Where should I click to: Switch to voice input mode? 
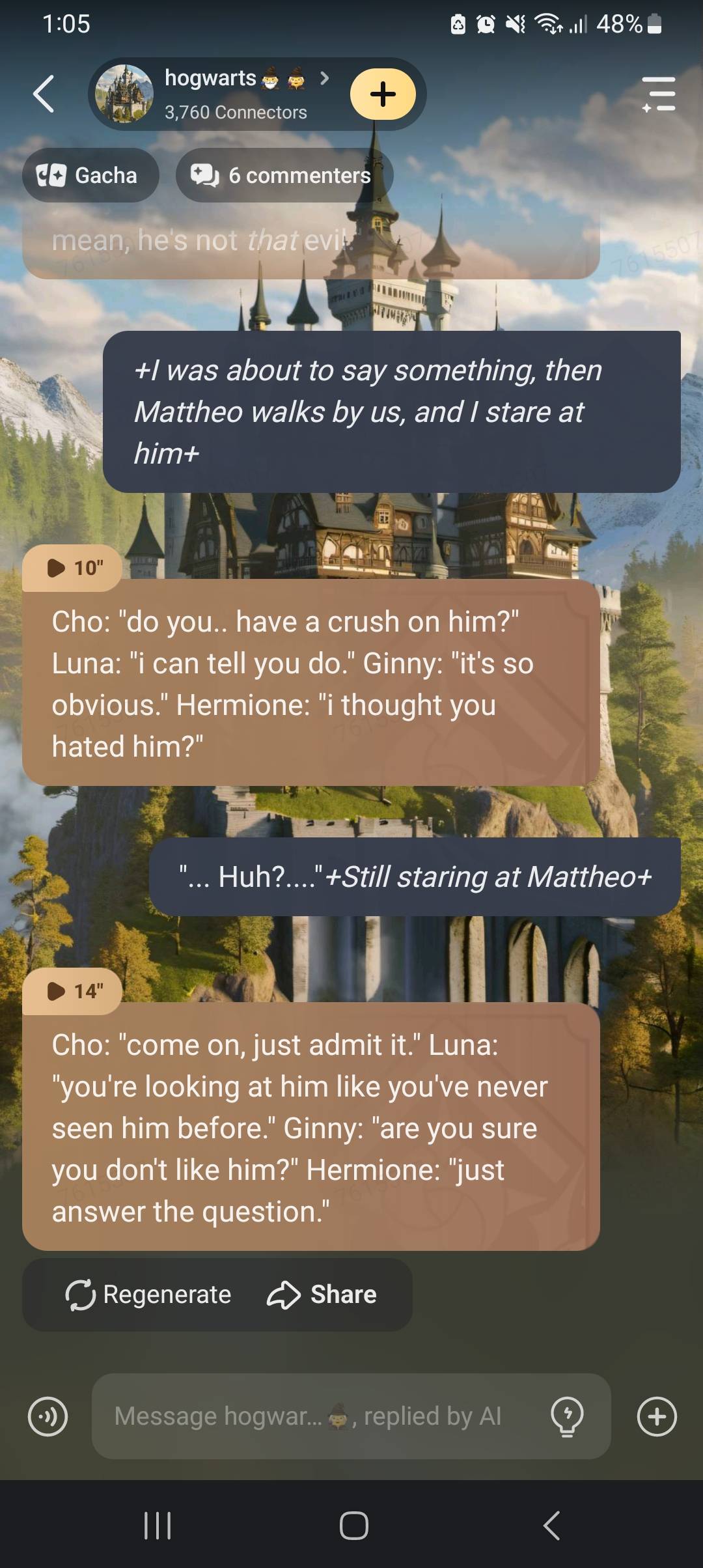tap(48, 1416)
